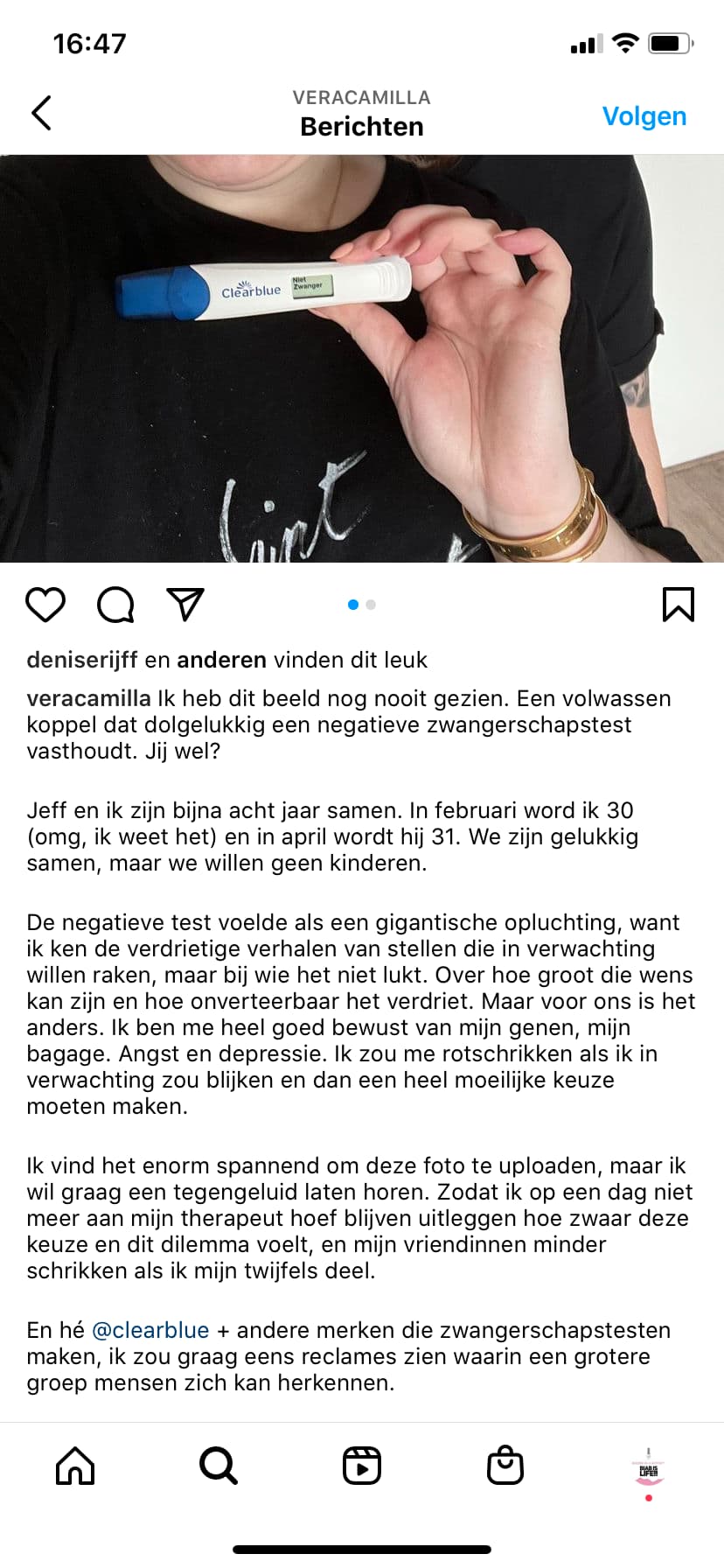This screenshot has height=1568, width=724.
Task: Bookmark this post
Action: click(x=679, y=605)
